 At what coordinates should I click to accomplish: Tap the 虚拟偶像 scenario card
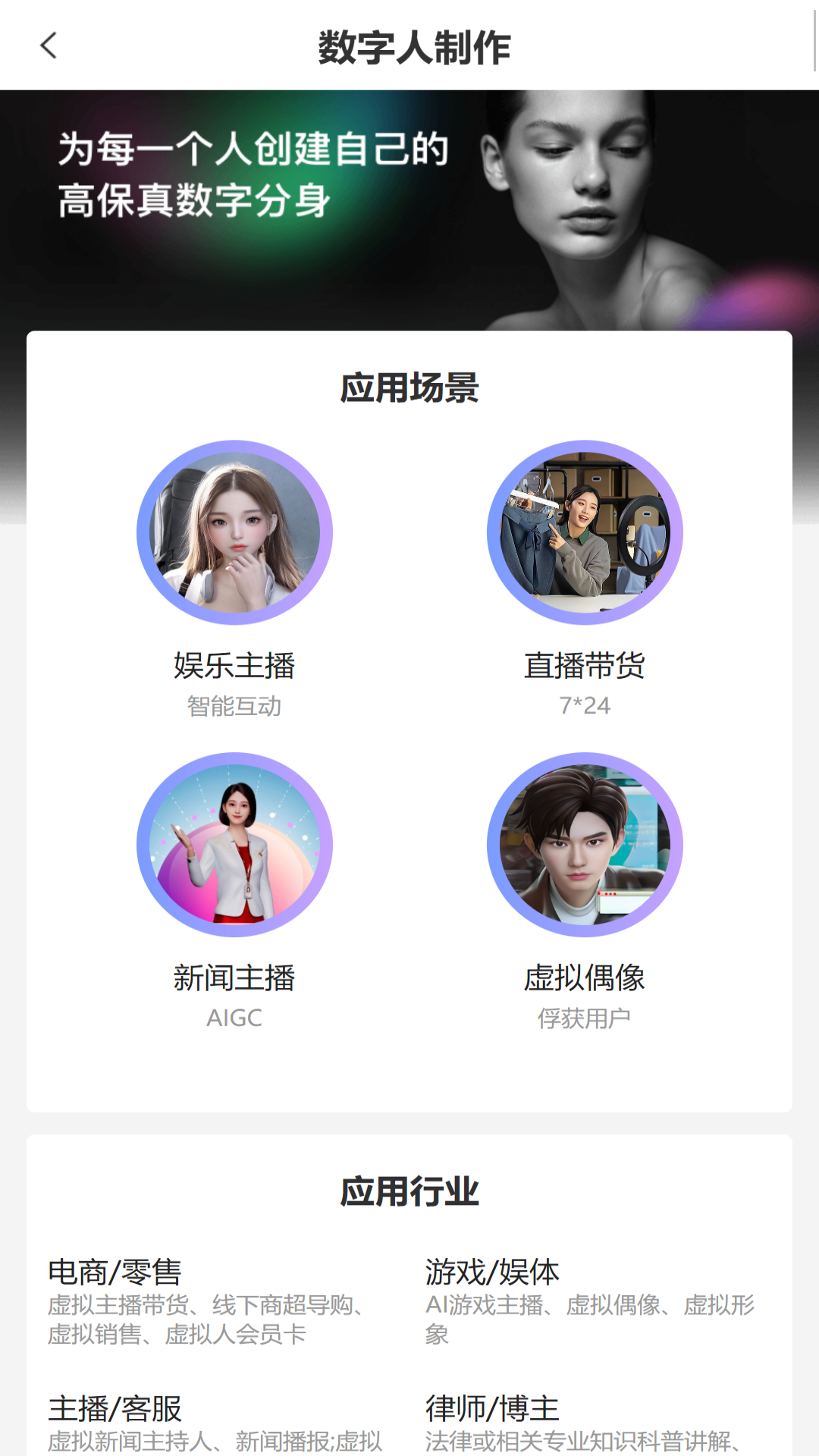click(585, 887)
